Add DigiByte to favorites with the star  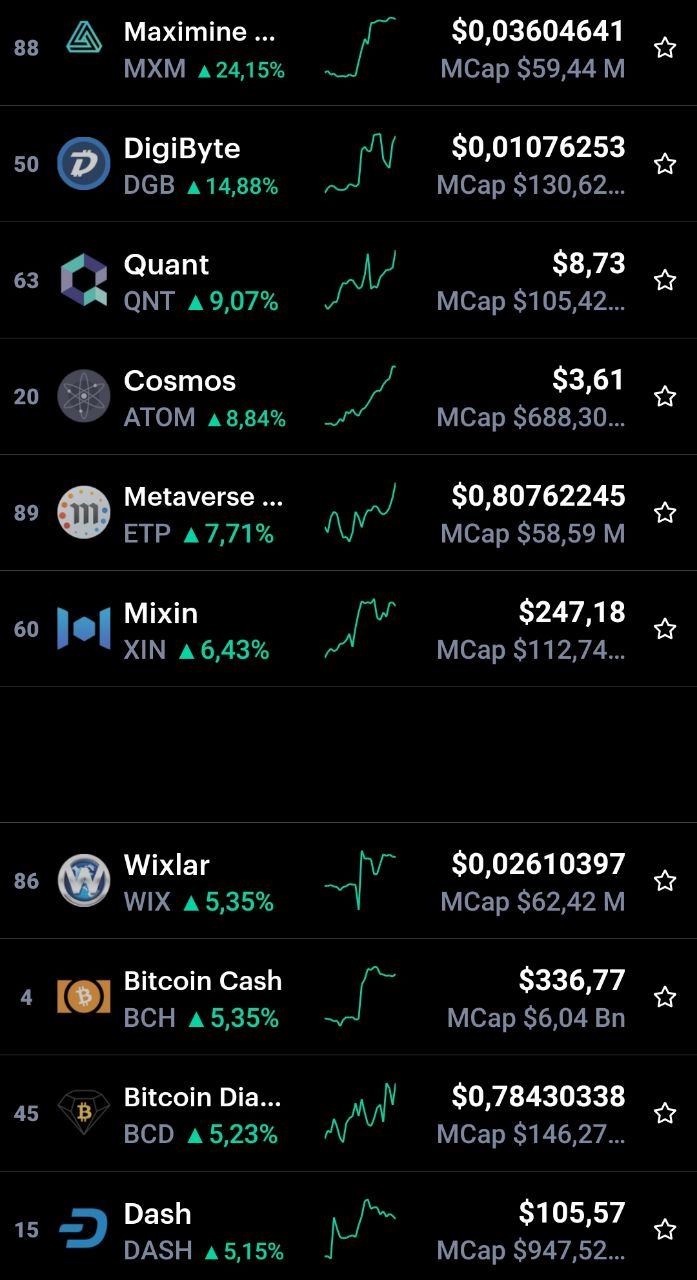click(665, 164)
